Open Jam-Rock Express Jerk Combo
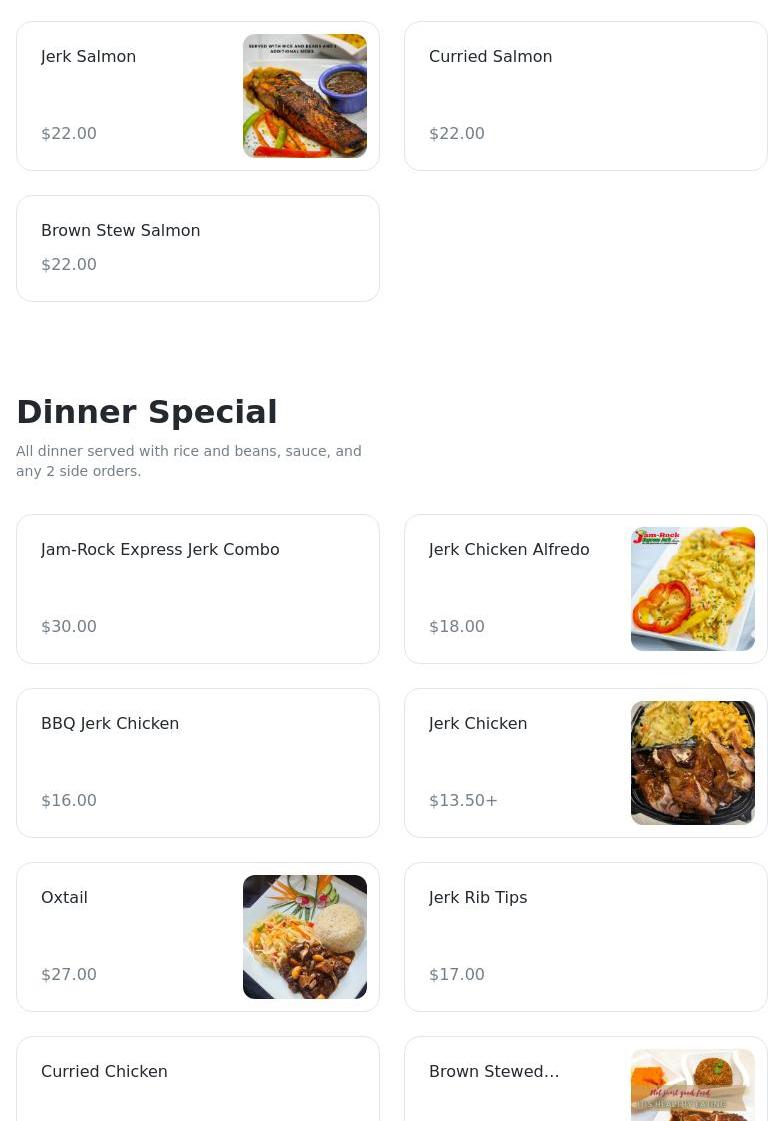This screenshot has height=1121, width=784. [x=198, y=589]
